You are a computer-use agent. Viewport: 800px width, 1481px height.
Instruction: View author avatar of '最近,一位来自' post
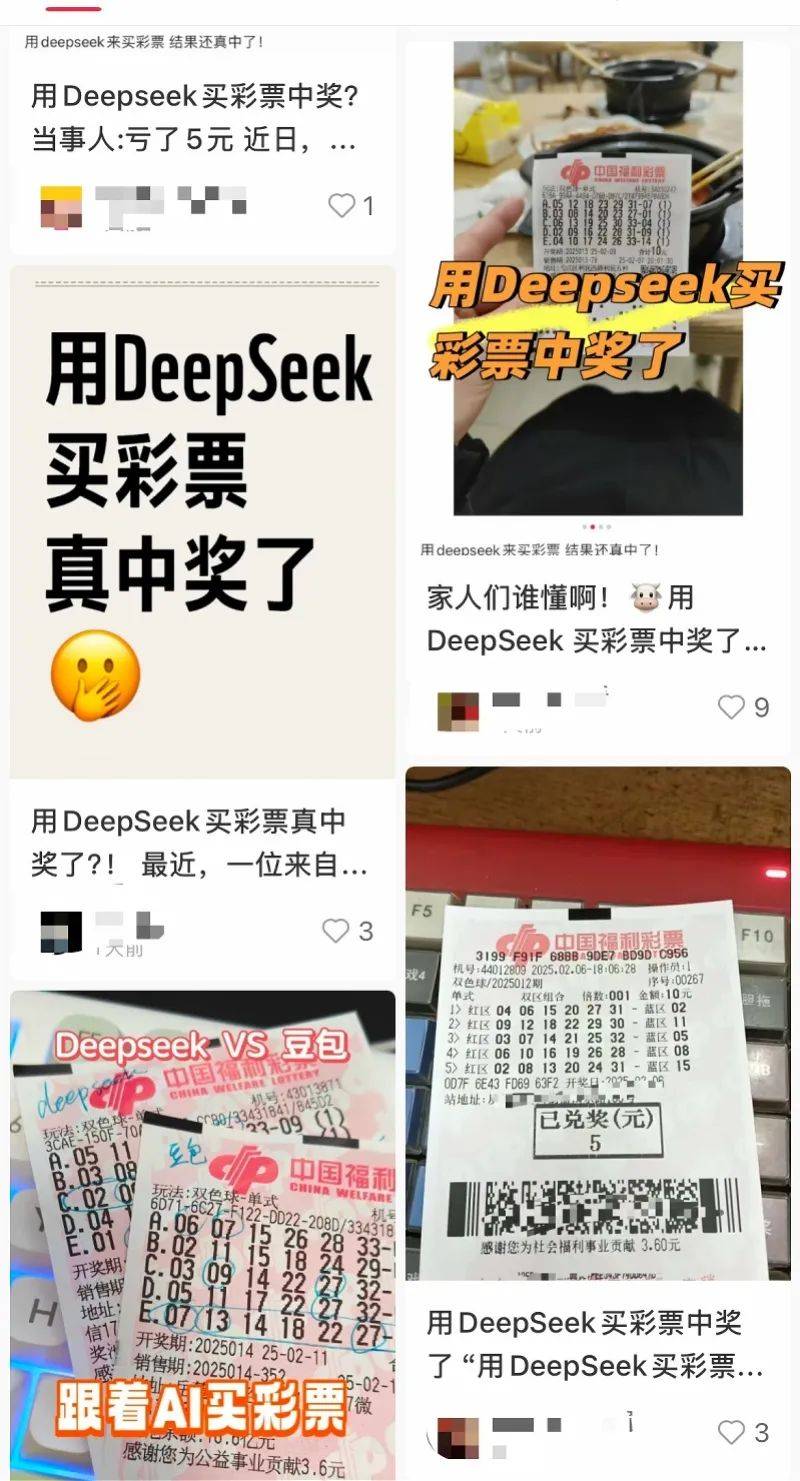click(x=61, y=932)
